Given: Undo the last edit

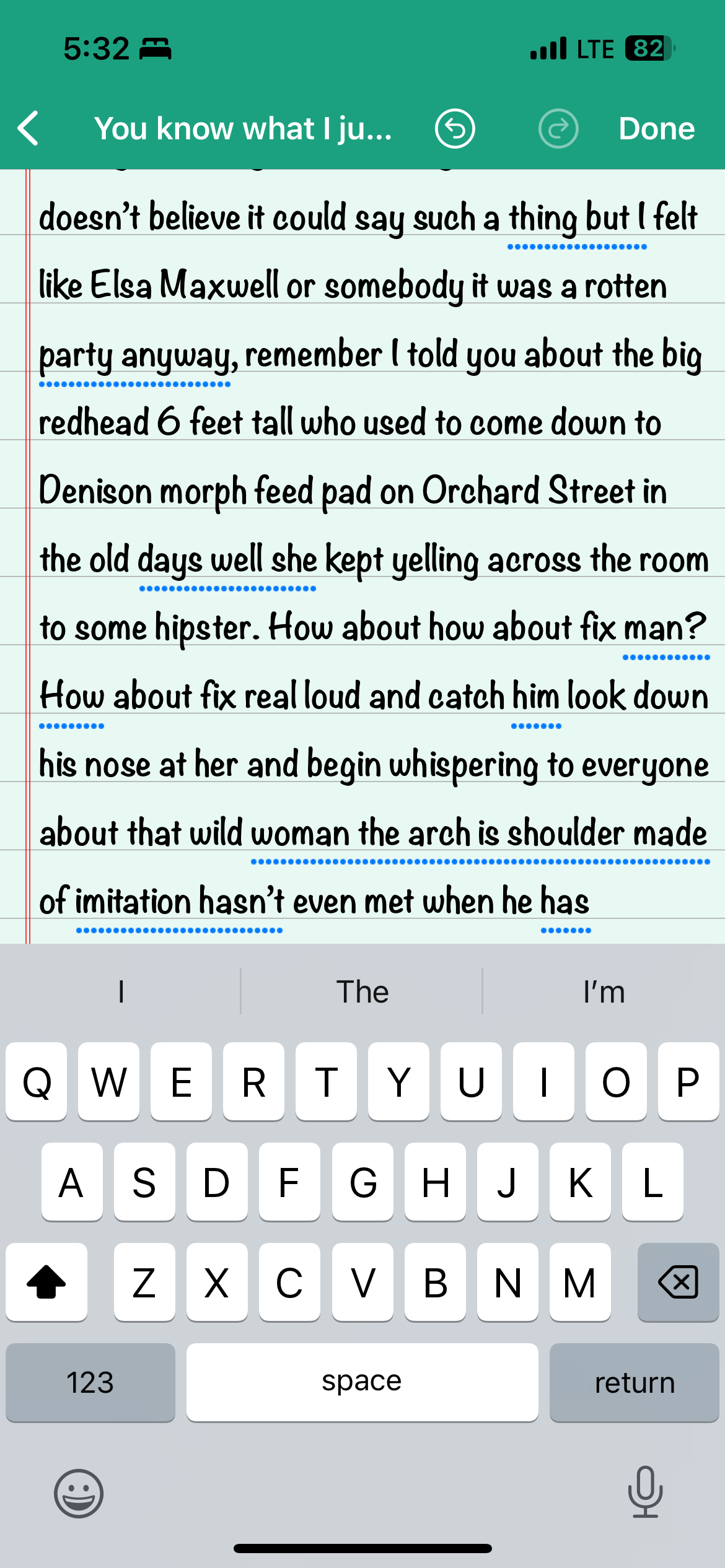Looking at the screenshot, I should click(455, 129).
